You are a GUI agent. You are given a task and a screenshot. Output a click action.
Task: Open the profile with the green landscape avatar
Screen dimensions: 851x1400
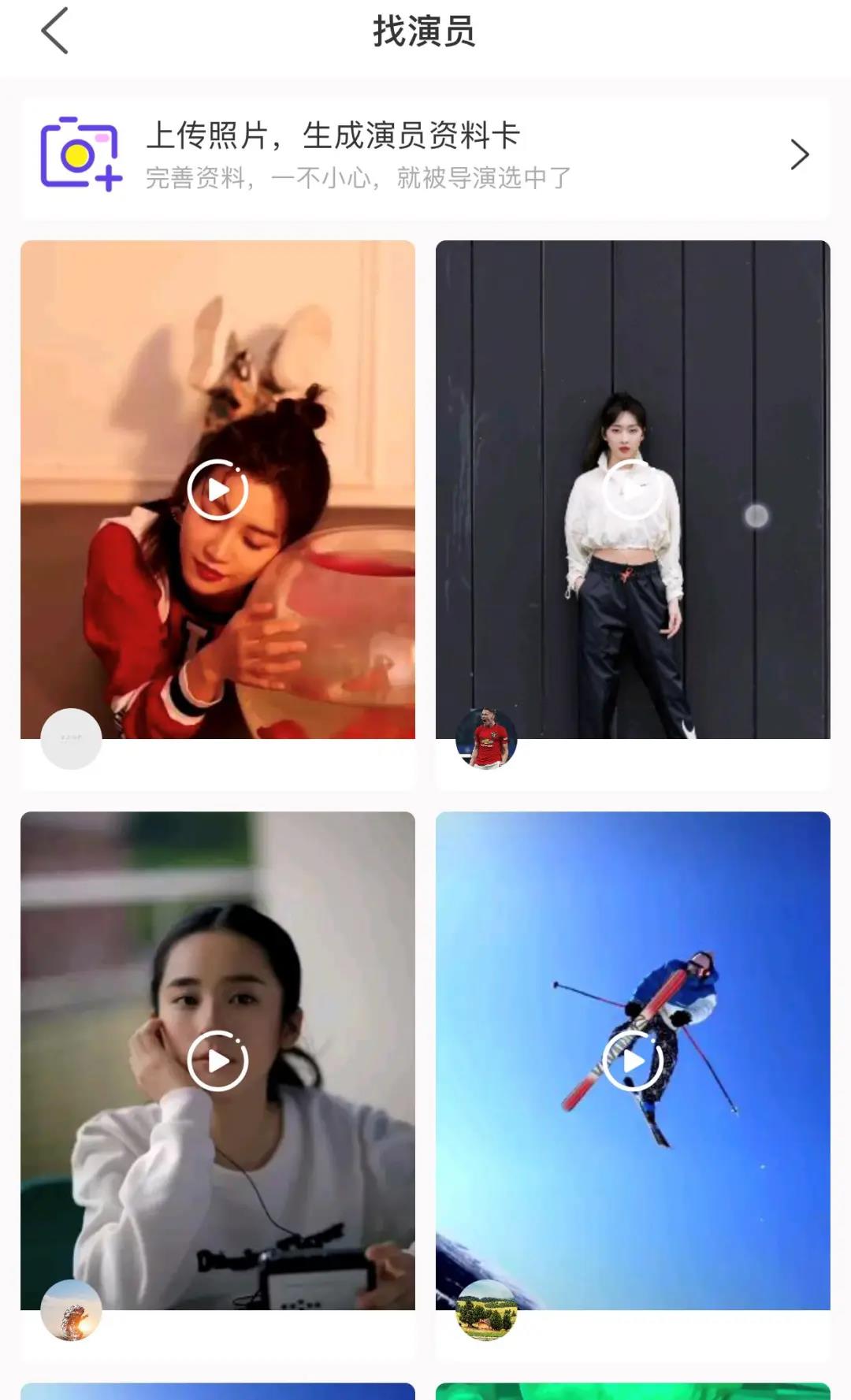(x=486, y=1309)
